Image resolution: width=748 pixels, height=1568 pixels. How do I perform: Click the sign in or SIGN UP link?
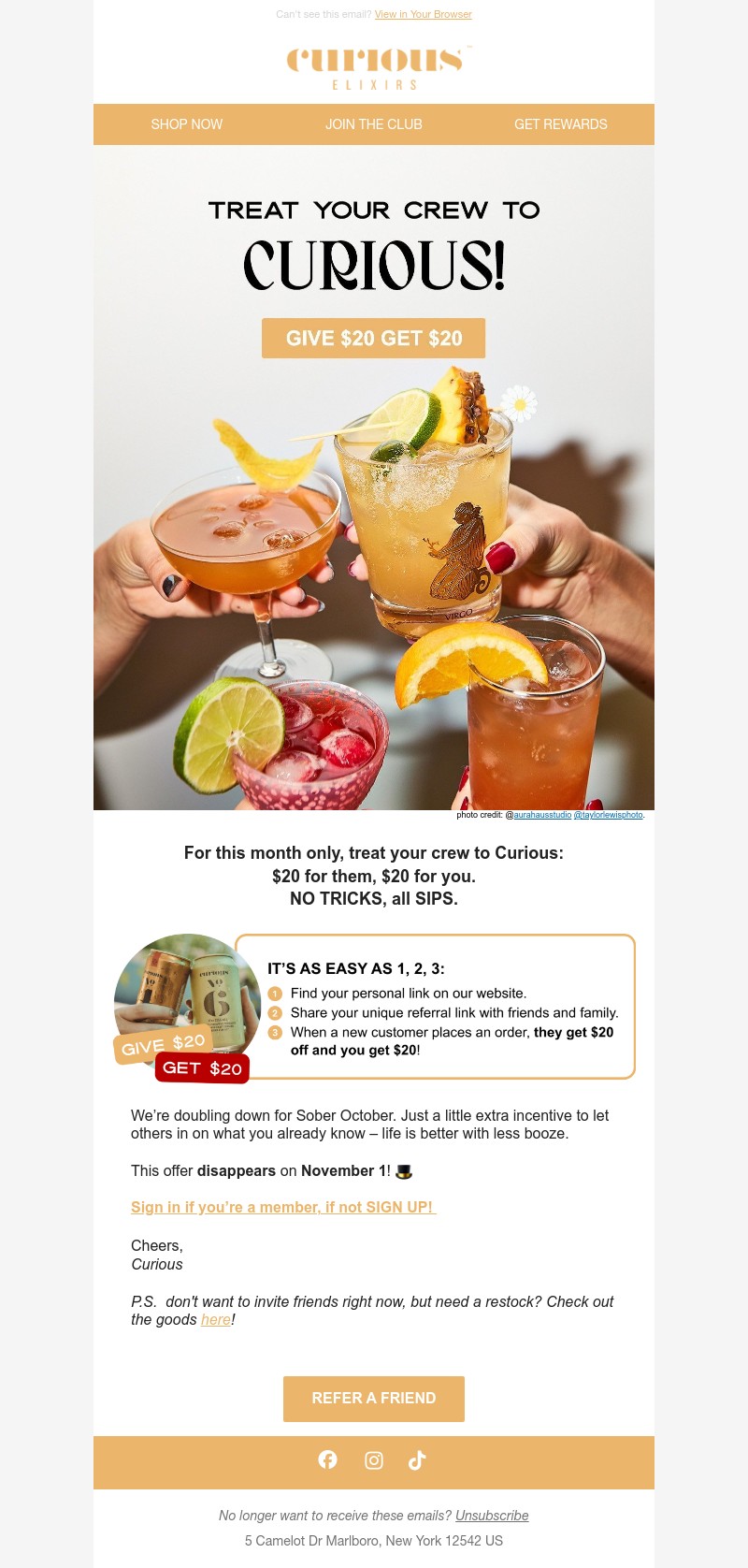[282, 1208]
